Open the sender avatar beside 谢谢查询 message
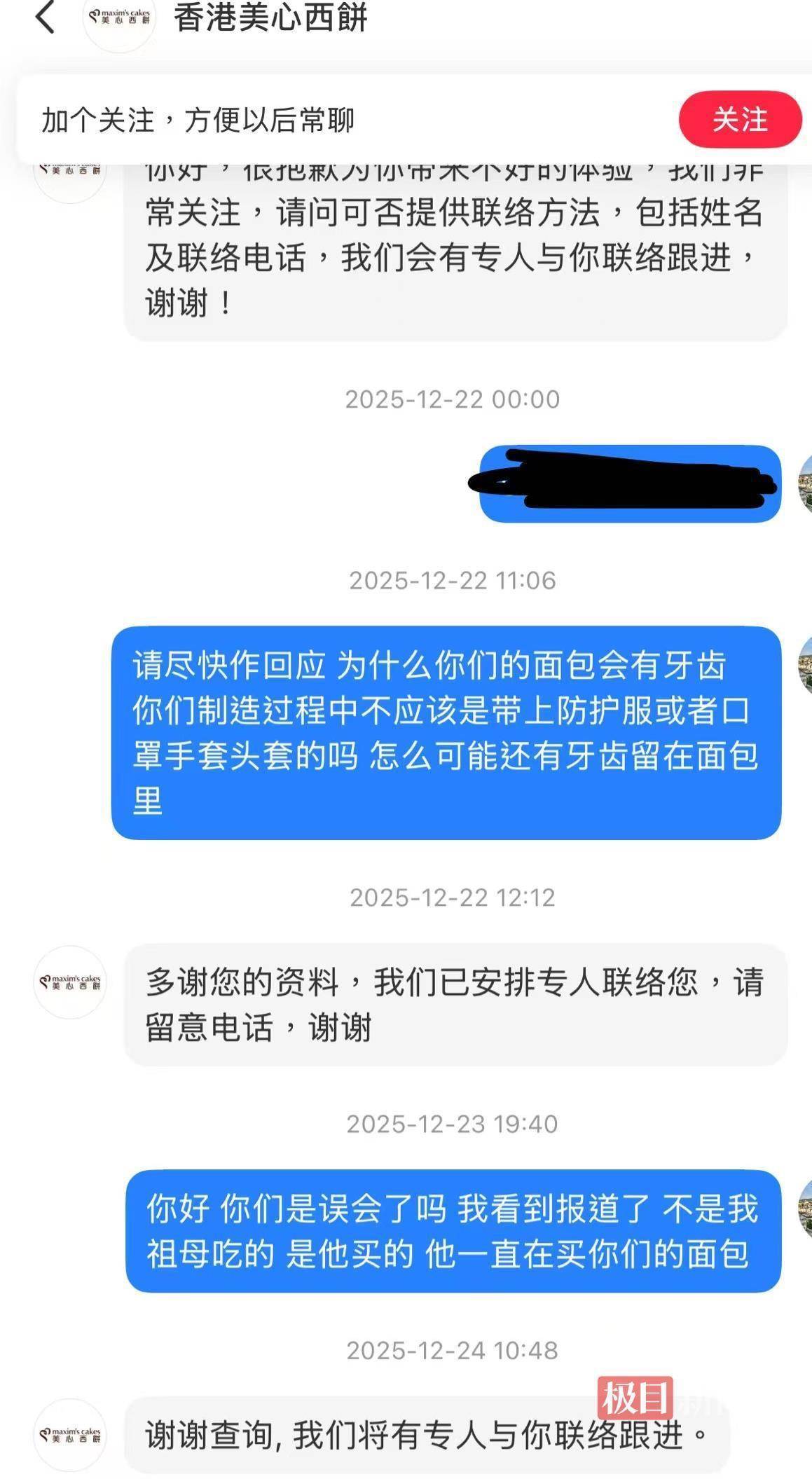The height and width of the screenshot is (1479, 812). [x=70, y=1434]
